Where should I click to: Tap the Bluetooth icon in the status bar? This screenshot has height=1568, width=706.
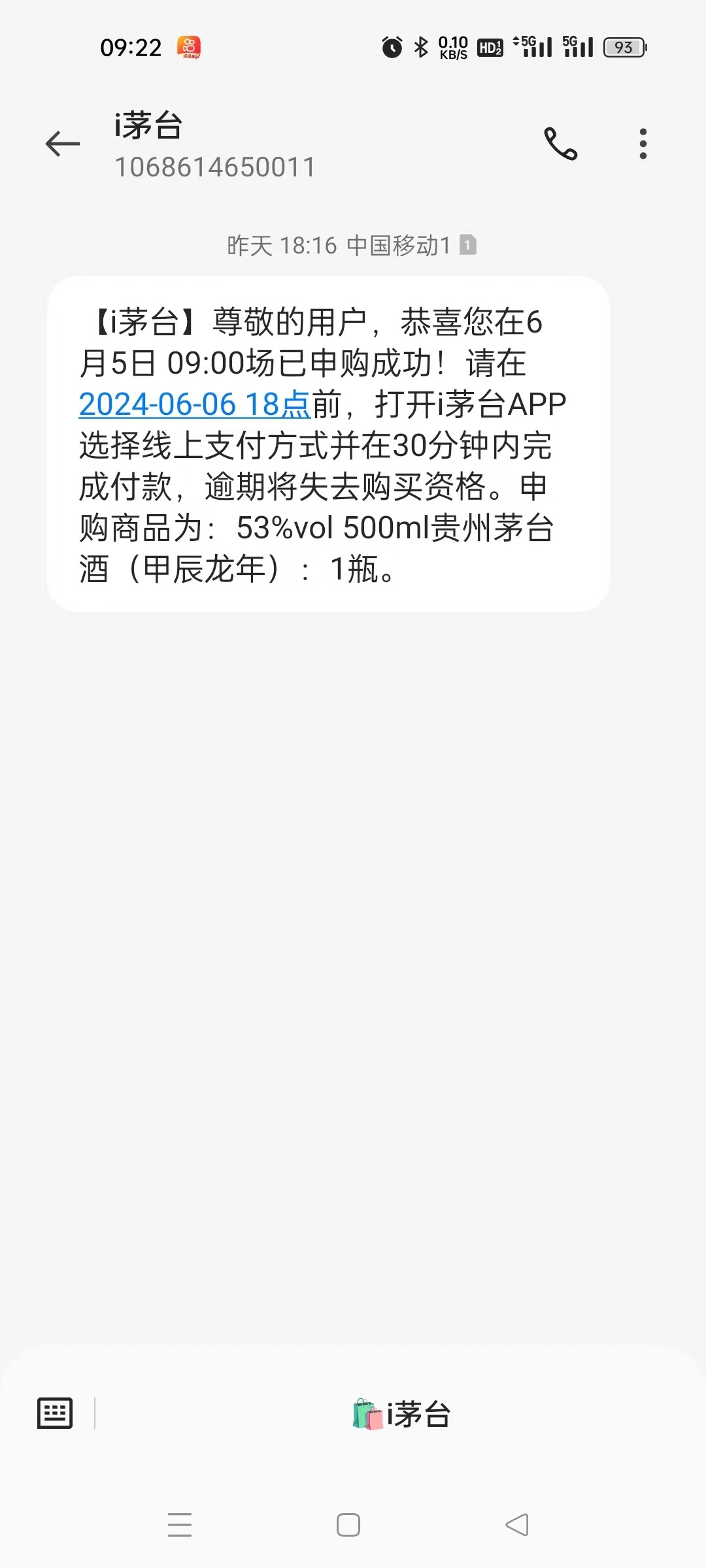click(420, 47)
